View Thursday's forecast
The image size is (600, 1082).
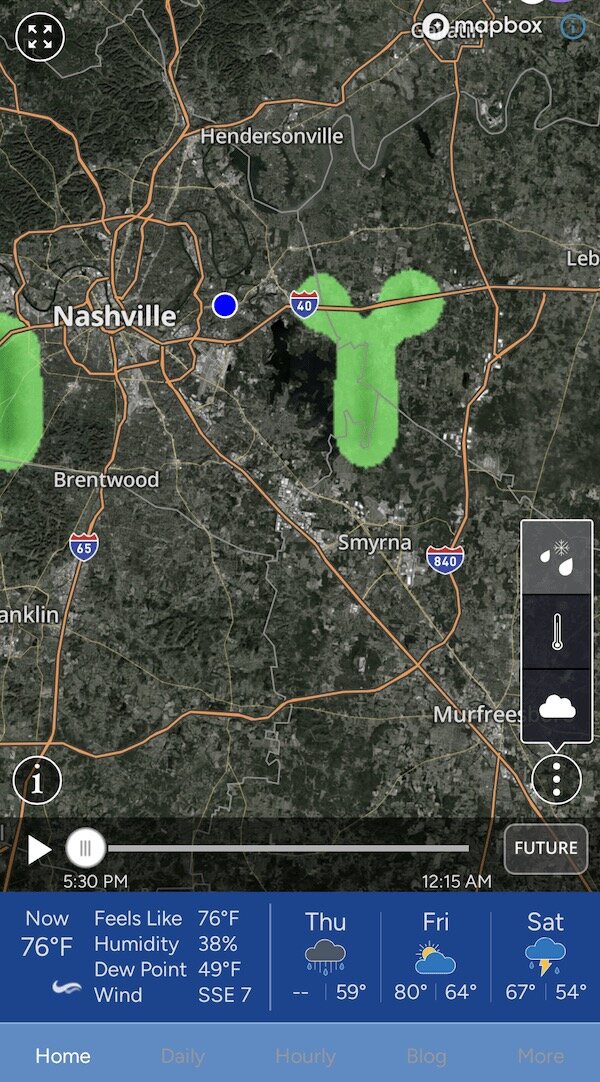[325, 956]
